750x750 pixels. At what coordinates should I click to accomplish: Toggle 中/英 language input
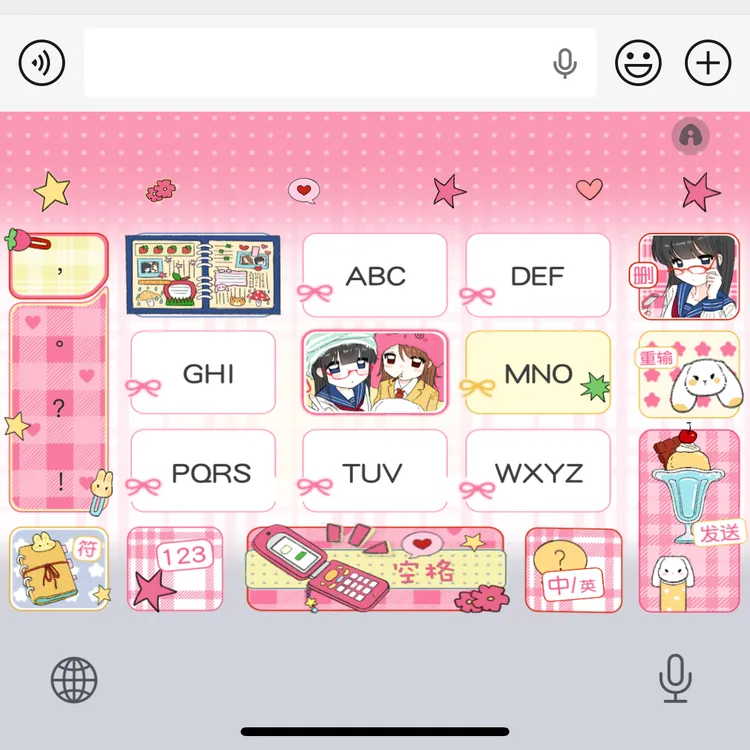[574, 570]
